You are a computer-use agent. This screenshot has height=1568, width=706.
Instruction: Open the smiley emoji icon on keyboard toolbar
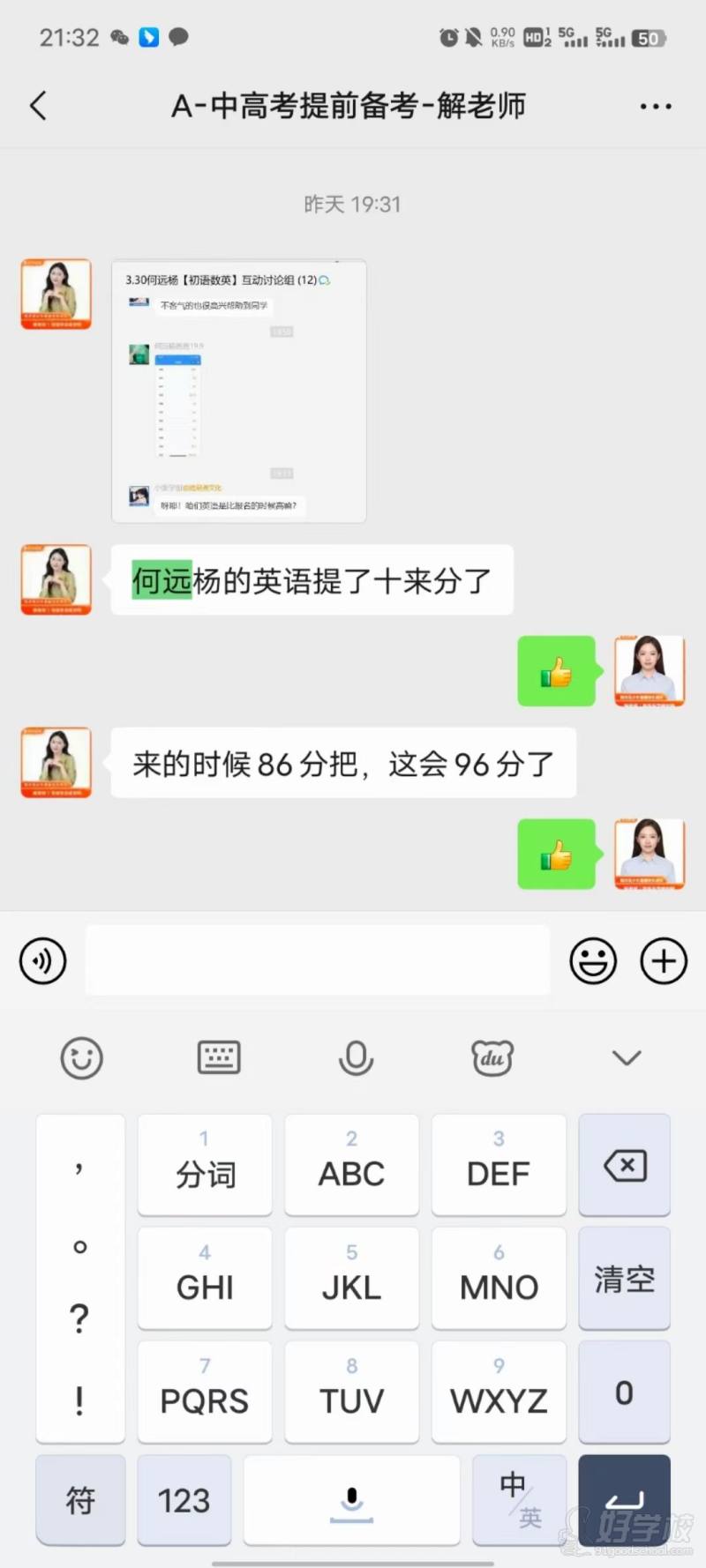coord(81,1057)
